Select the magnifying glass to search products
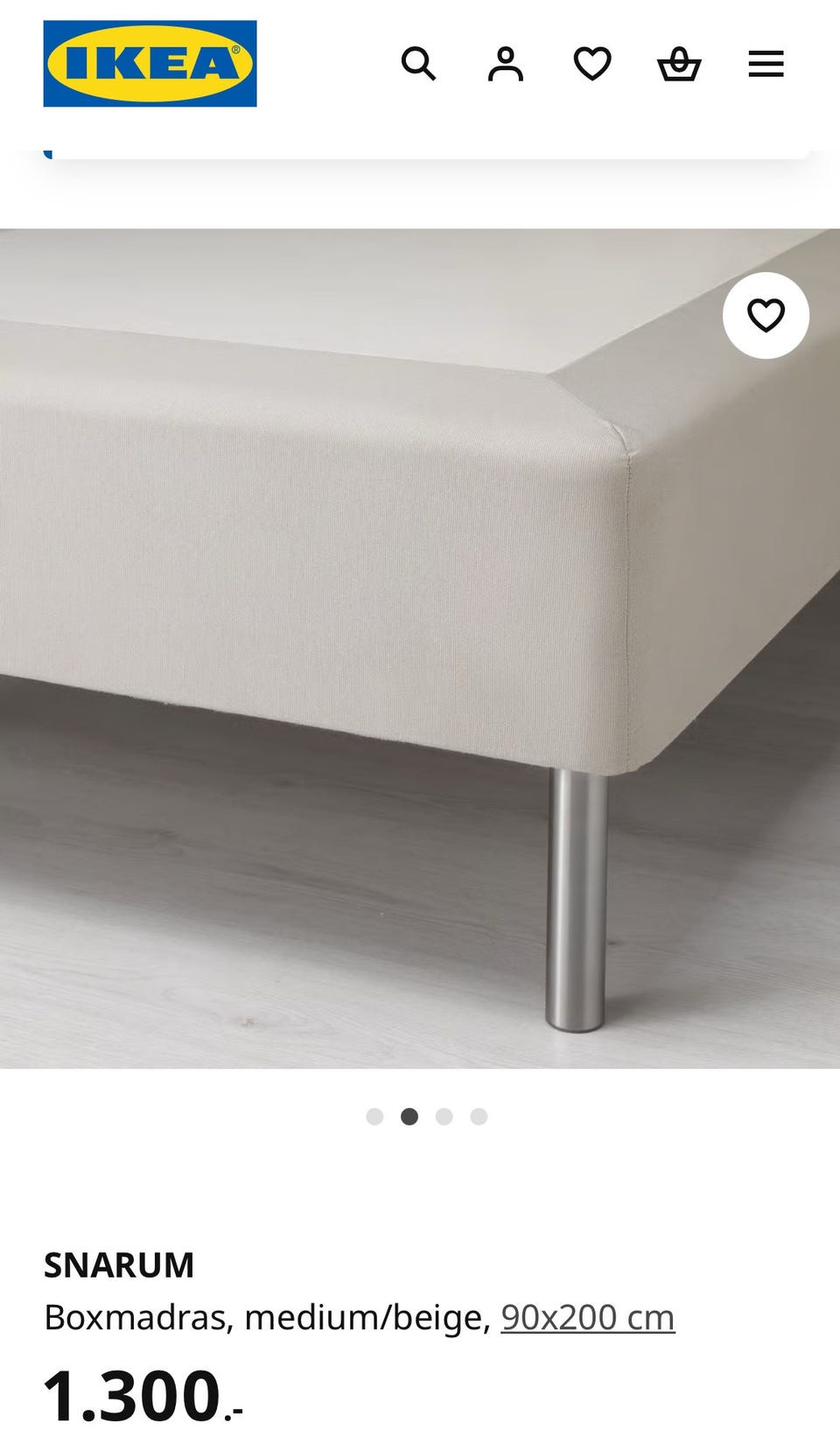The height and width of the screenshot is (1430, 840). pyautogui.click(x=421, y=62)
